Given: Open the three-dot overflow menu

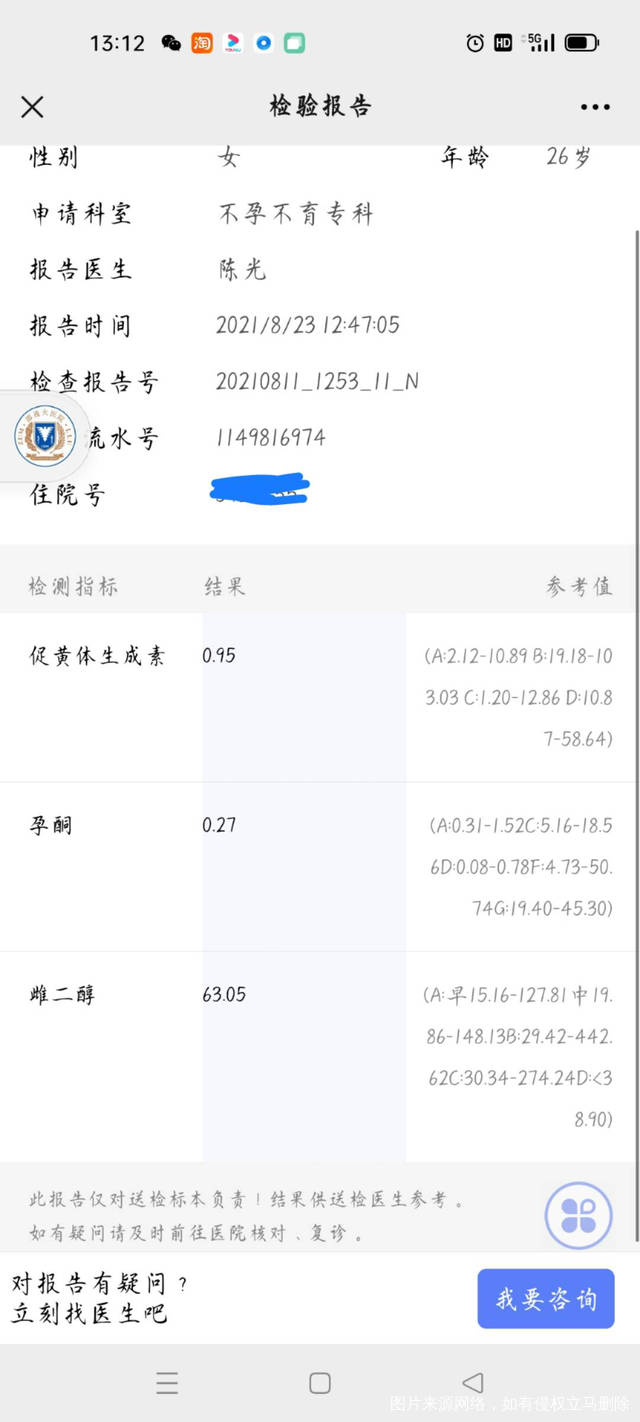Looking at the screenshot, I should tap(595, 107).
